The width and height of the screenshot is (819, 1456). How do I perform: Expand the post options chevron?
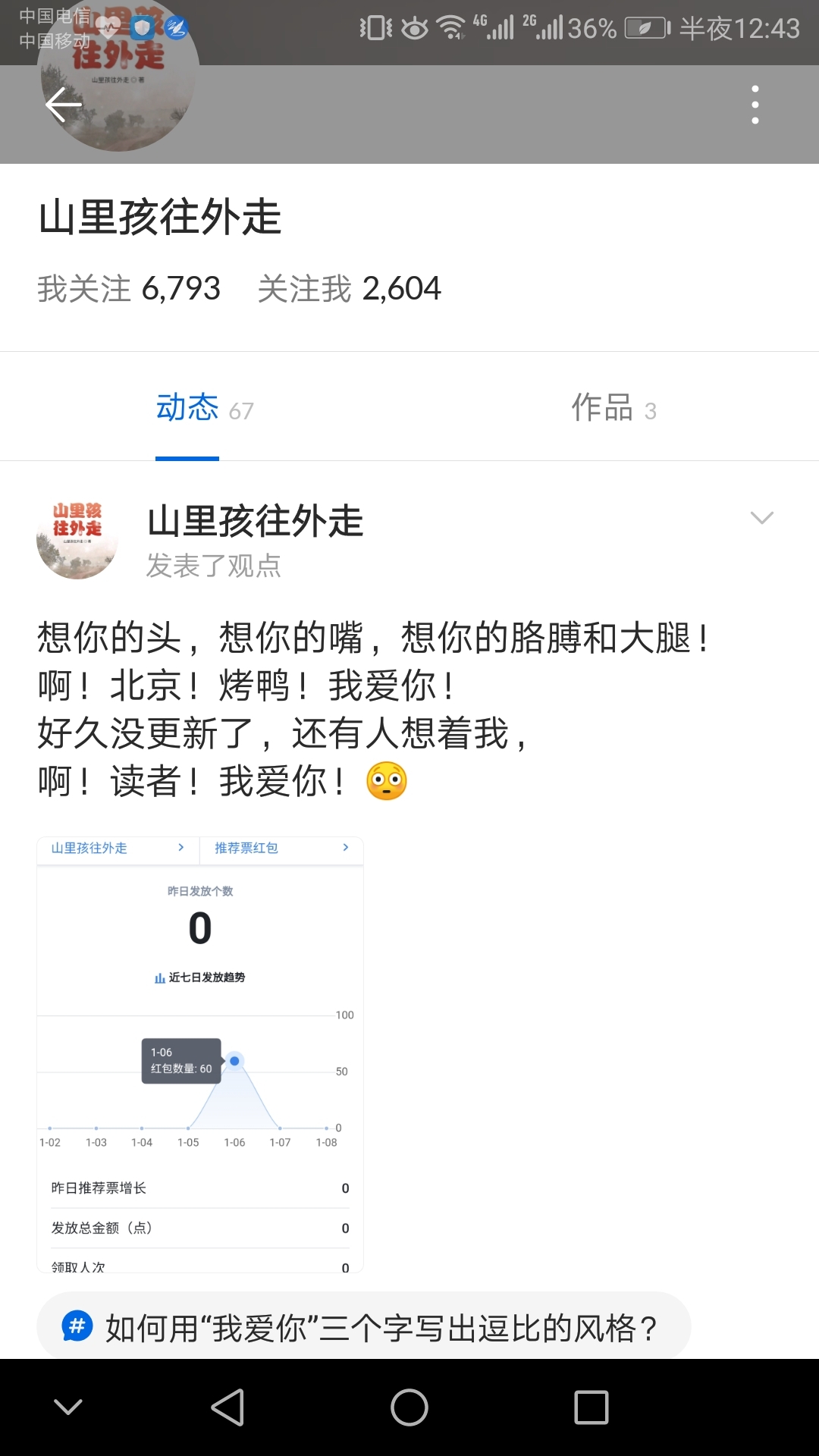[x=761, y=518]
